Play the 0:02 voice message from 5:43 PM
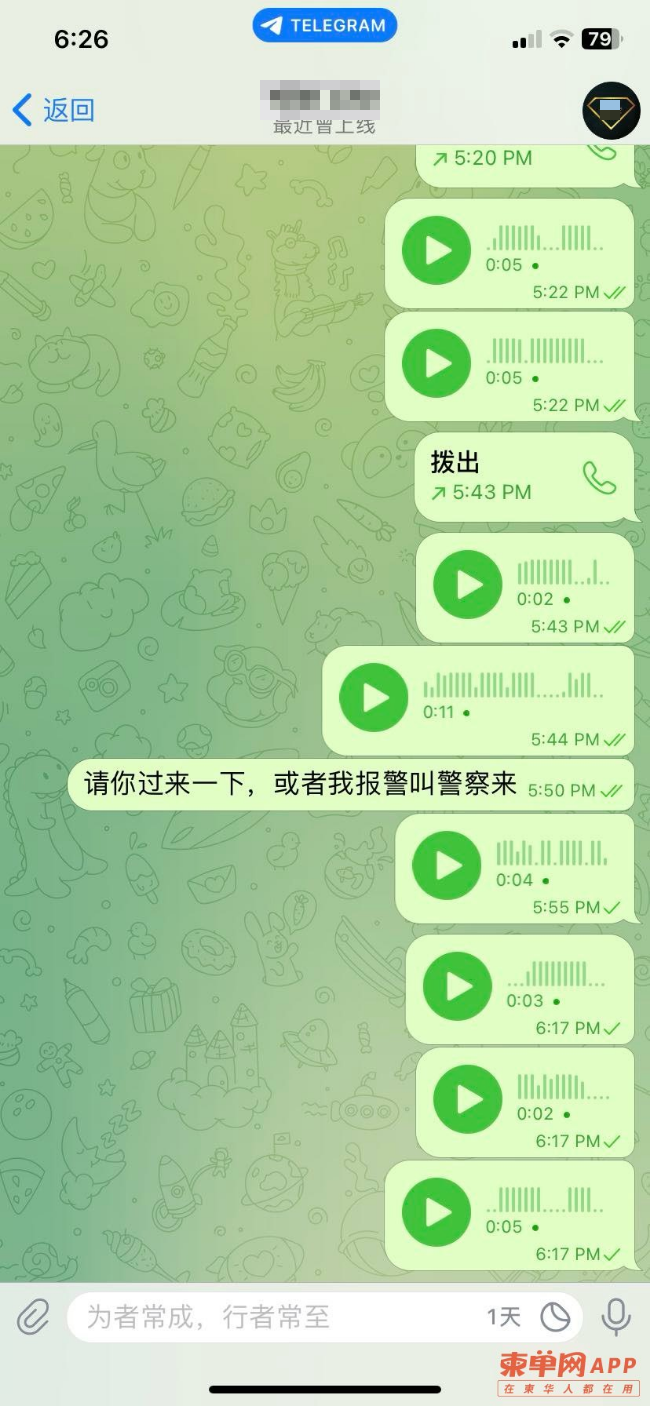The image size is (650, 1406). click(468, 585)
